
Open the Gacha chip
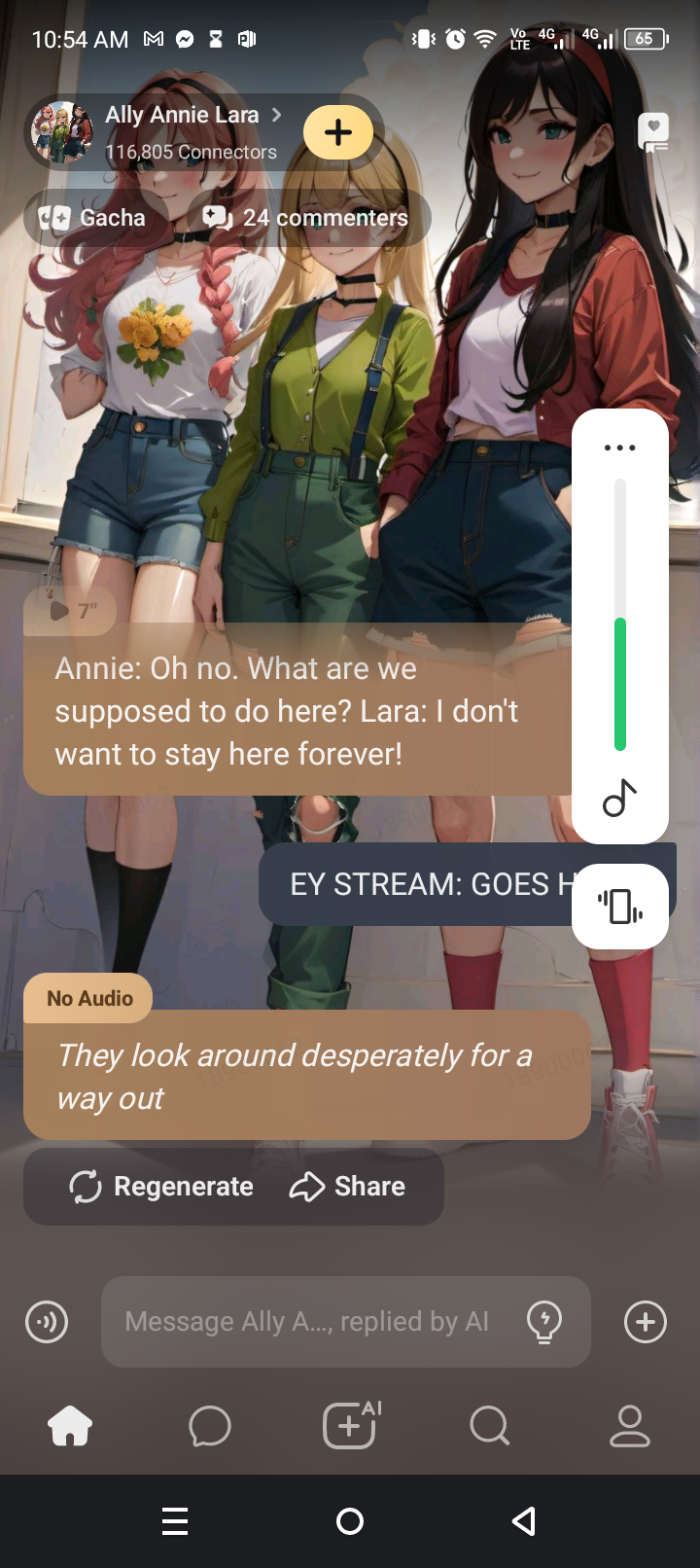93,218
